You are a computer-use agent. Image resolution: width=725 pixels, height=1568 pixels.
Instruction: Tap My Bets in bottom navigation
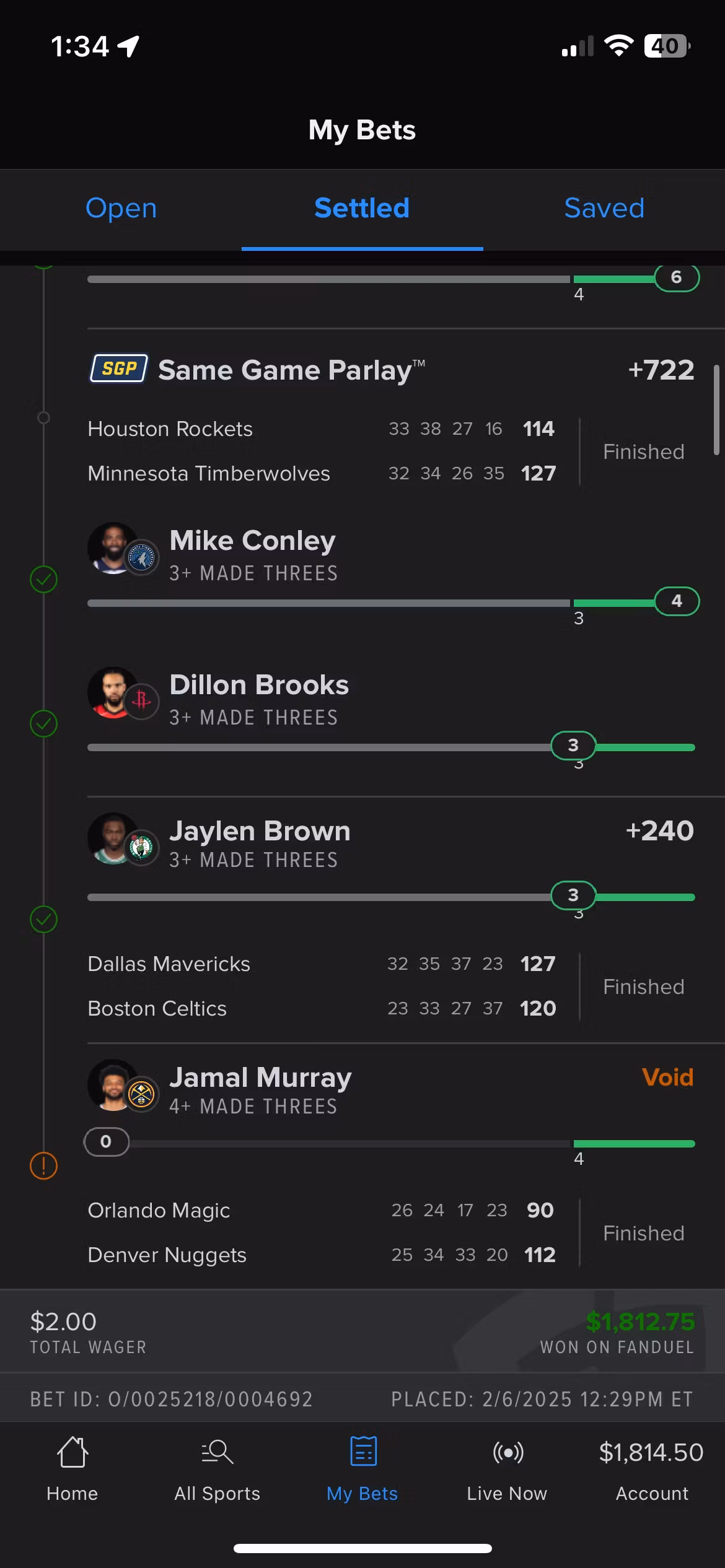coord(362,1469)
